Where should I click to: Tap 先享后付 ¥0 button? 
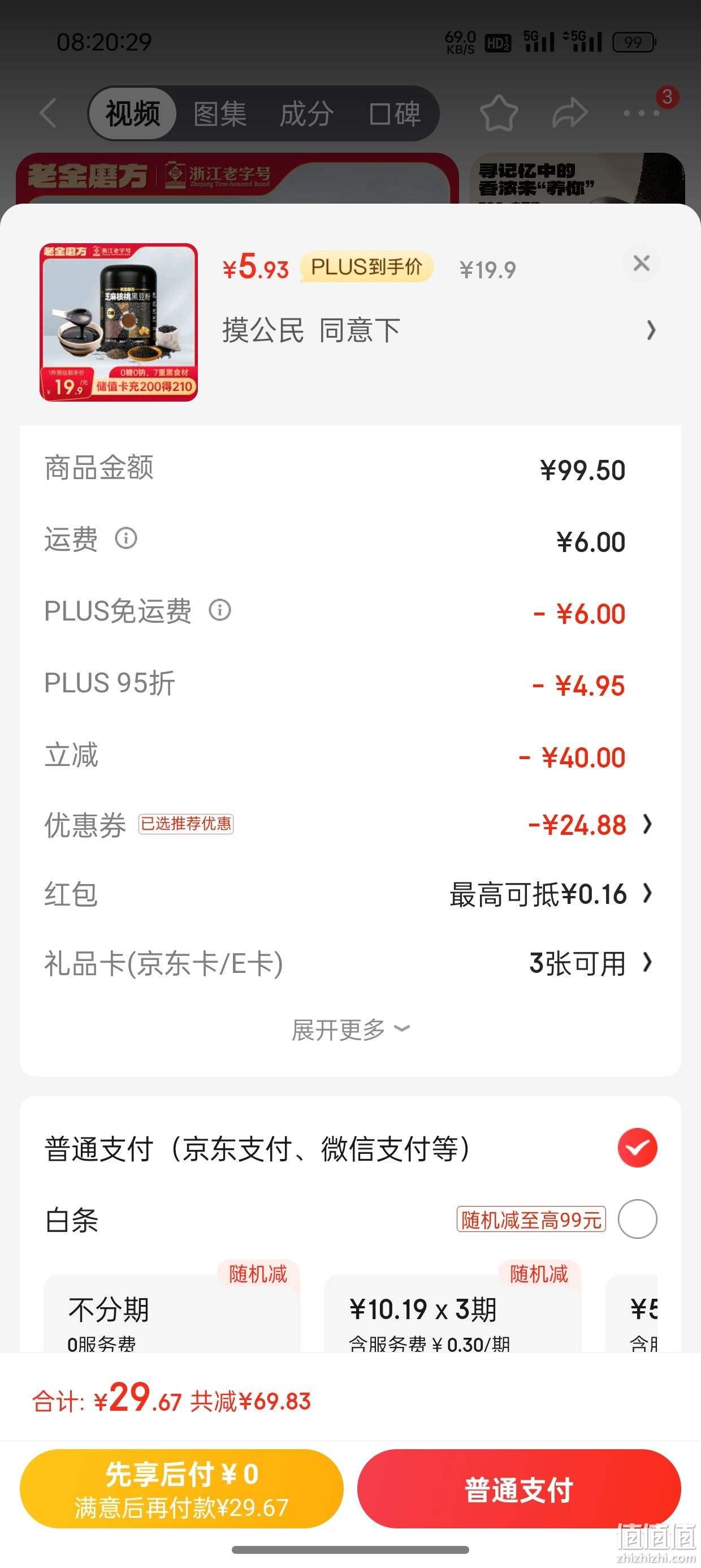coord(181,1488)
